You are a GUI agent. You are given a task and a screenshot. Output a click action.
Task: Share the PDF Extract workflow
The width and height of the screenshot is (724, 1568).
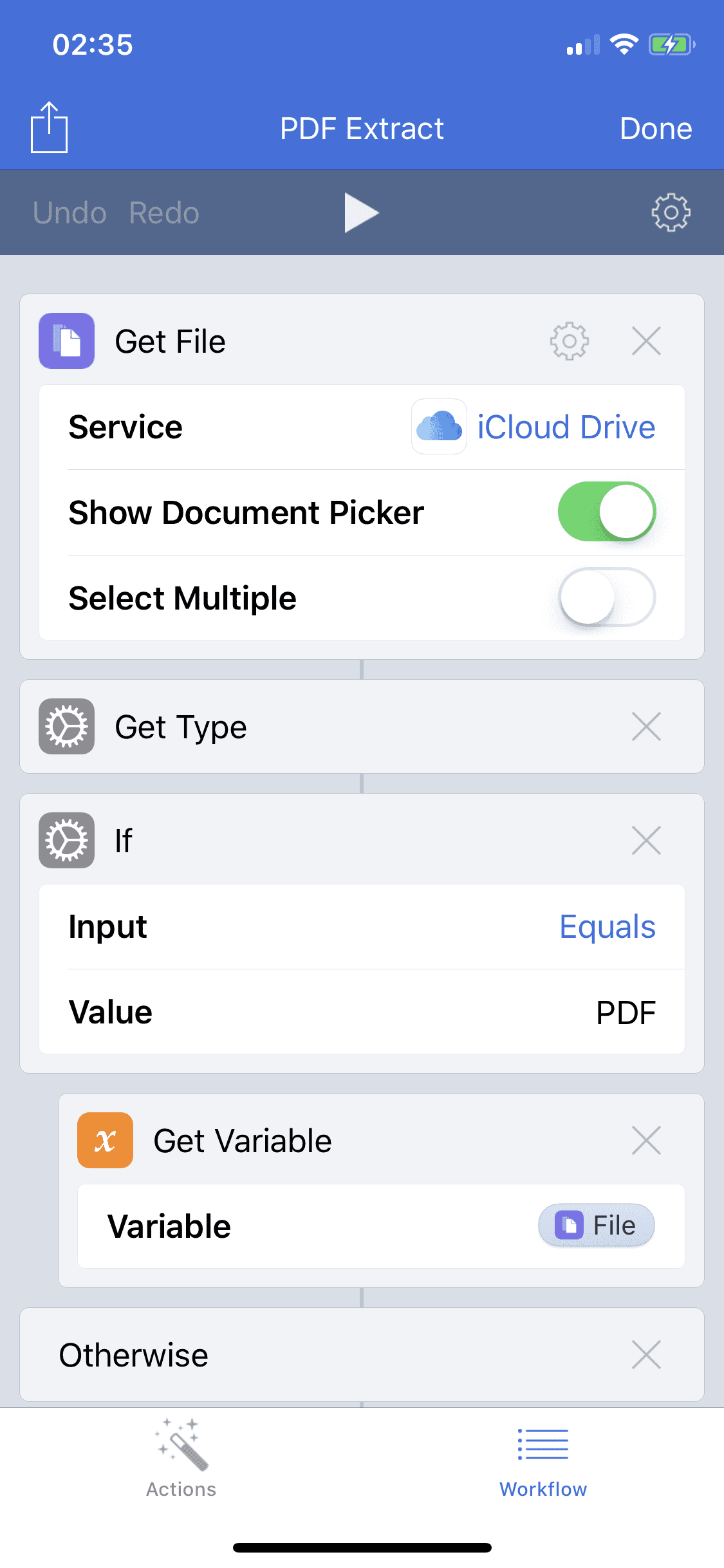click(x=49, y=127)
